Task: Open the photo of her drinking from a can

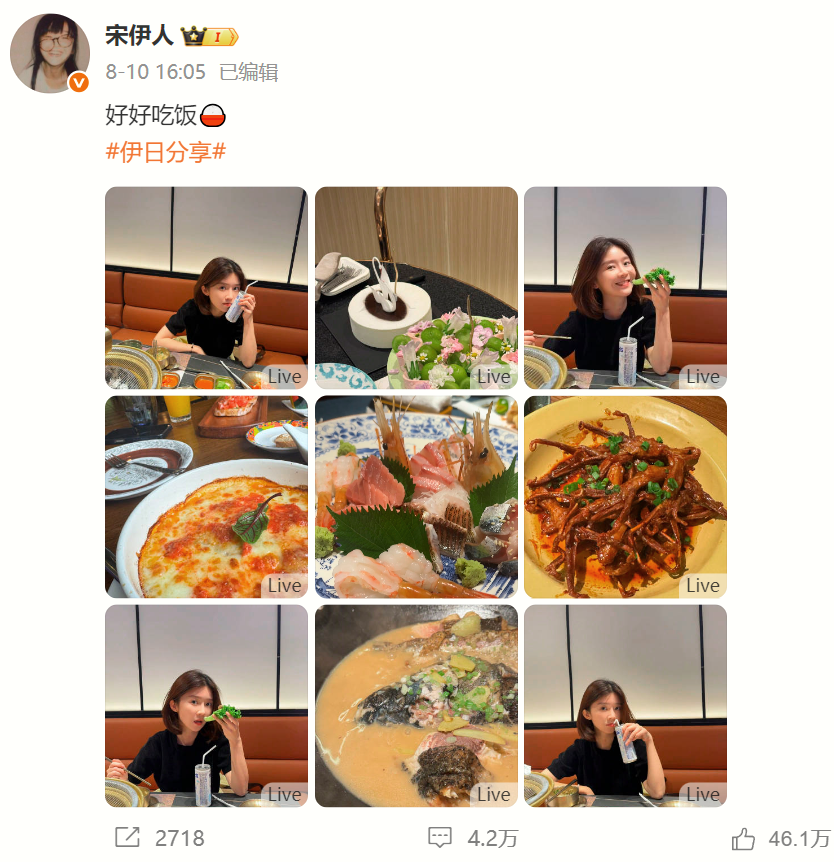Action: pyautogui.click(x=206, y=288)
